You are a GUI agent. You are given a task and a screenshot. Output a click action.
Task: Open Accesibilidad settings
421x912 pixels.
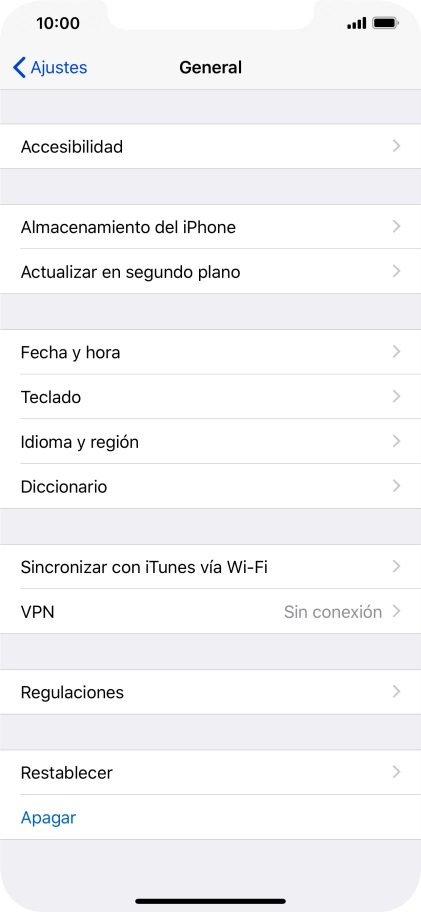pyautogui.click(x=210, y=147)
